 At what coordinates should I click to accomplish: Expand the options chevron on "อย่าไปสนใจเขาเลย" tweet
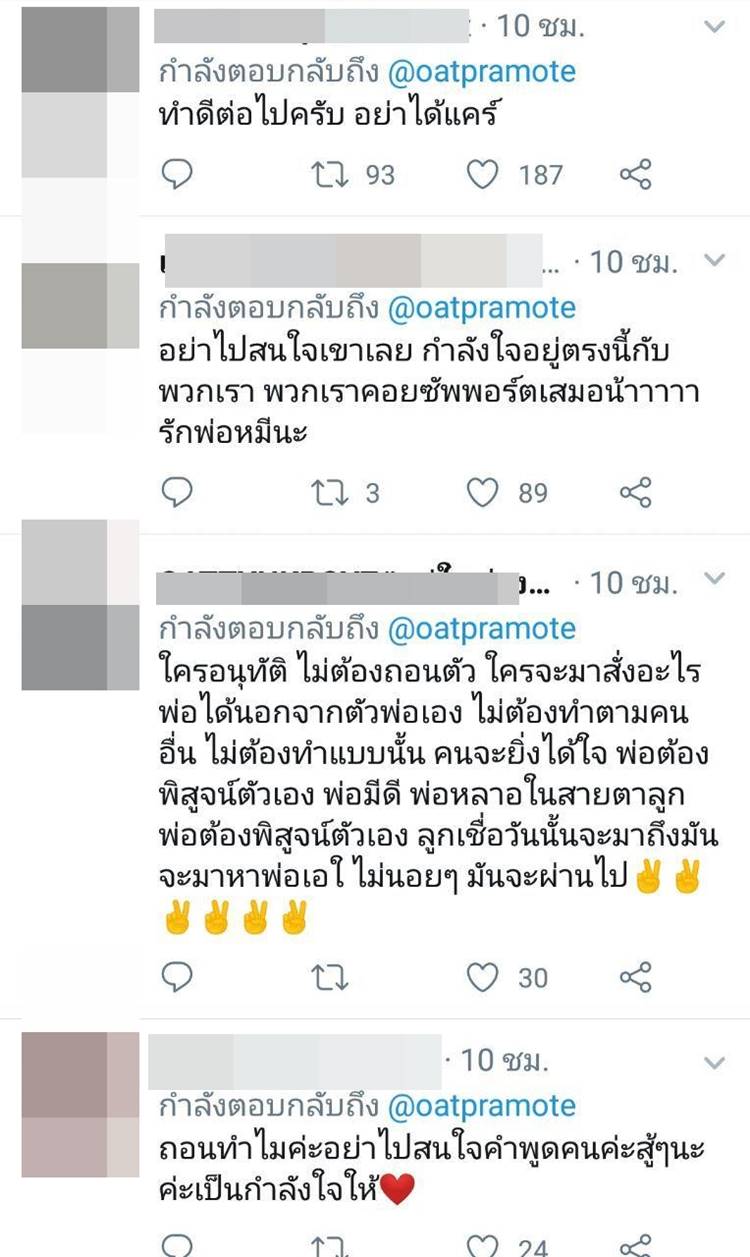coord(715,261)
